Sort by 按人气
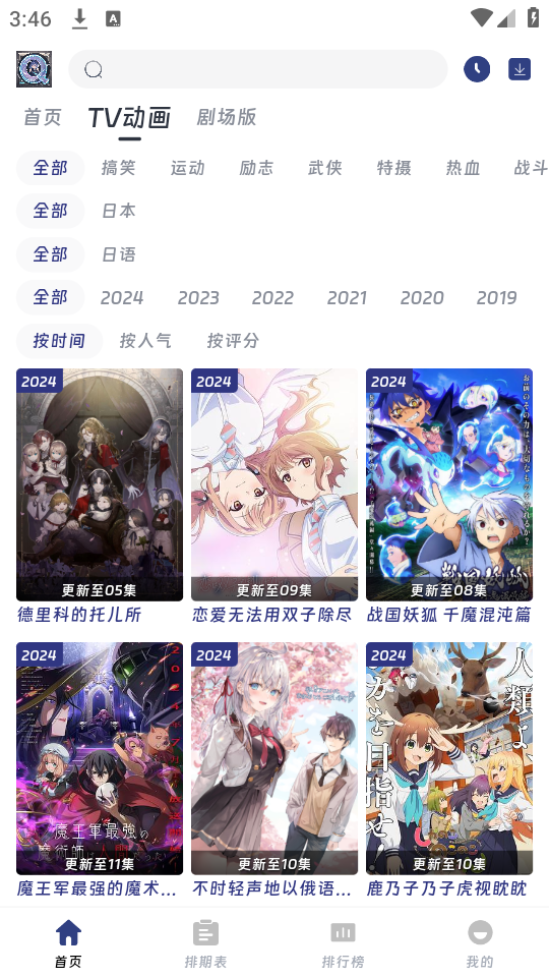 point(145,341)
